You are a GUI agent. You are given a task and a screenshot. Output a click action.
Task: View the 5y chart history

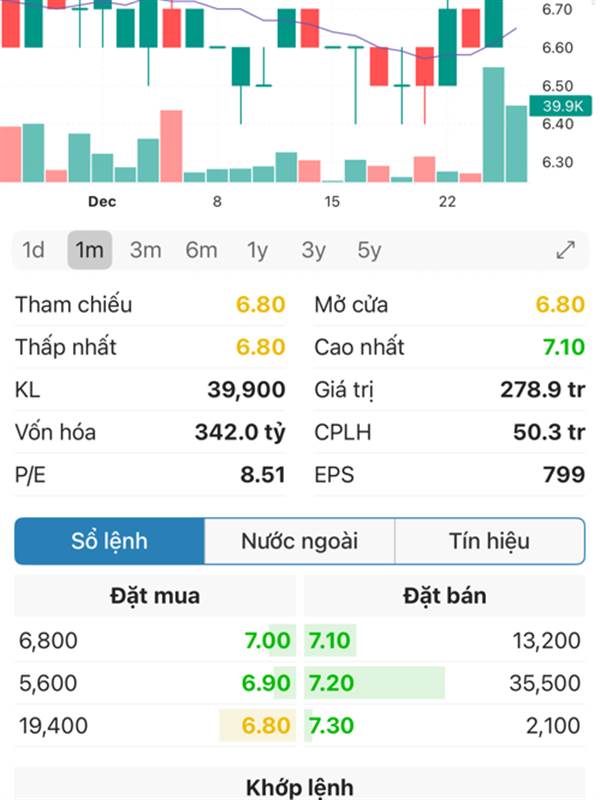point(370,250)
